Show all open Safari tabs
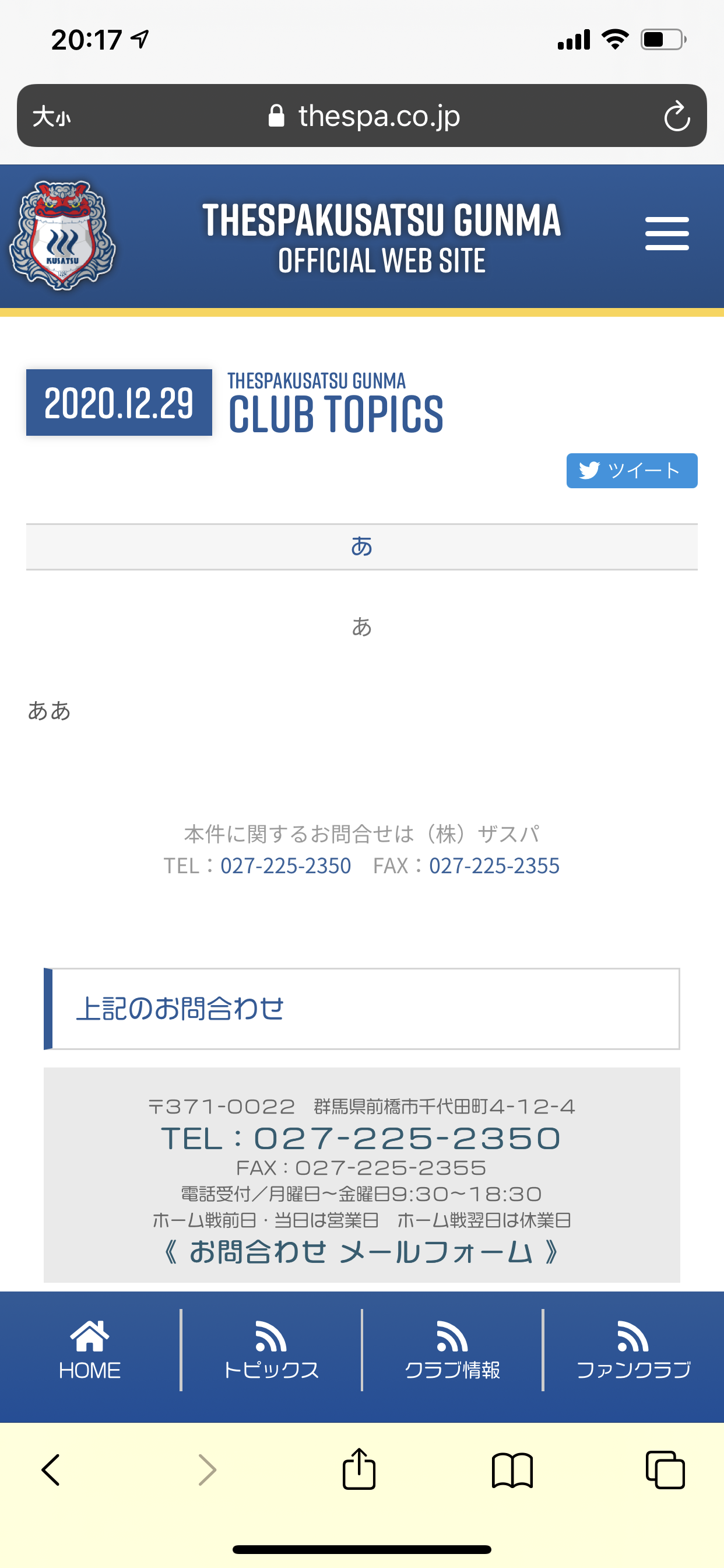724x1568 pixels. click(x=665, y=1470)
